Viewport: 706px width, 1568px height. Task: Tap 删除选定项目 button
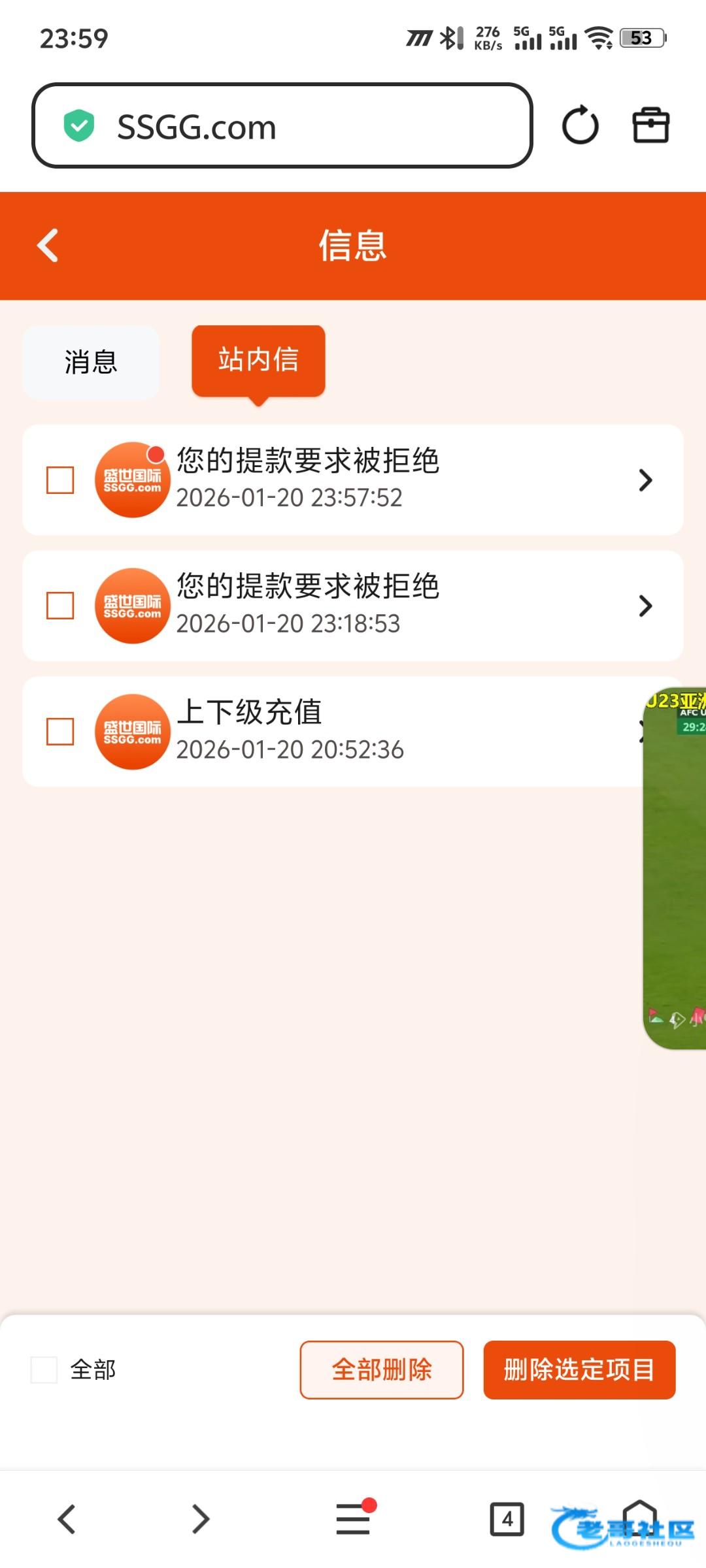[x=579, y=1369]
